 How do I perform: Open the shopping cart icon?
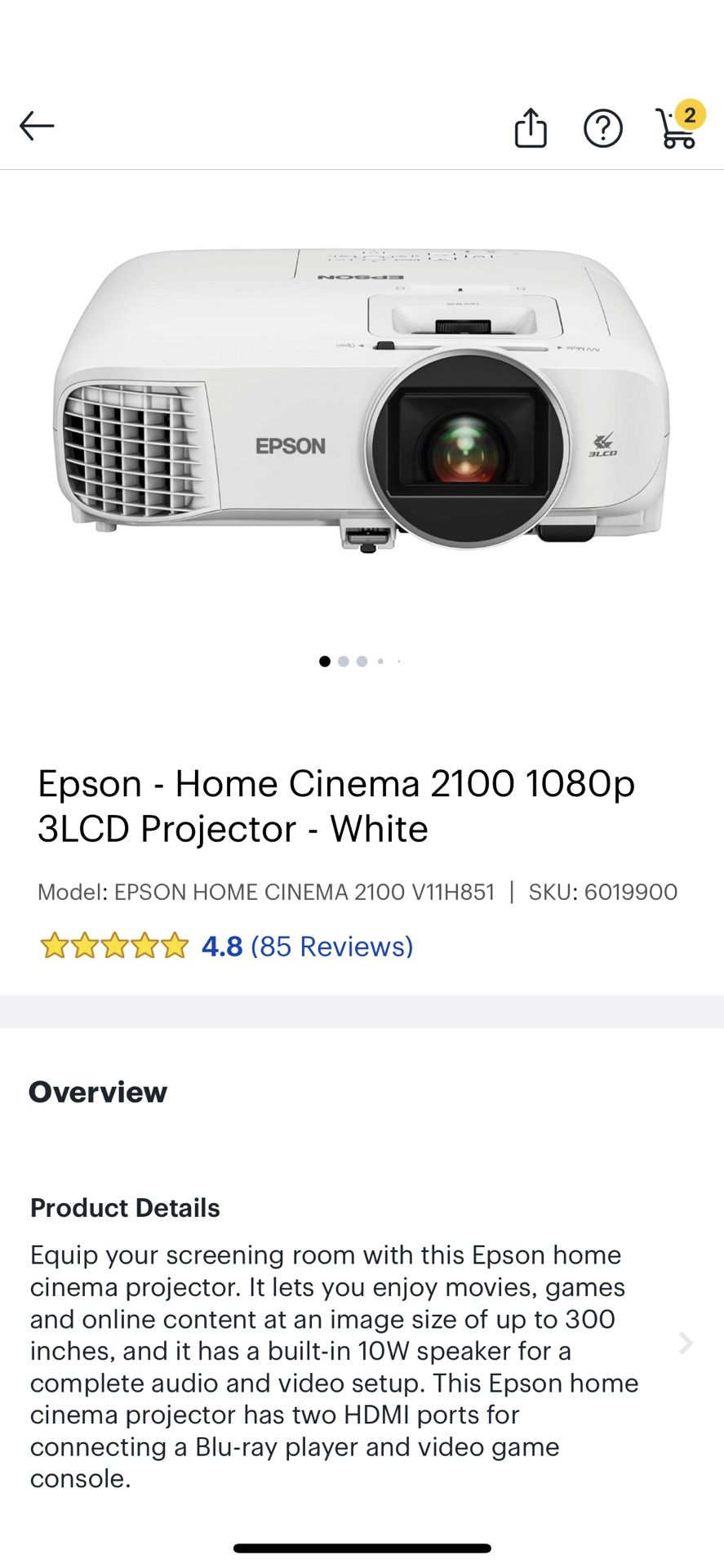(675, 131)
